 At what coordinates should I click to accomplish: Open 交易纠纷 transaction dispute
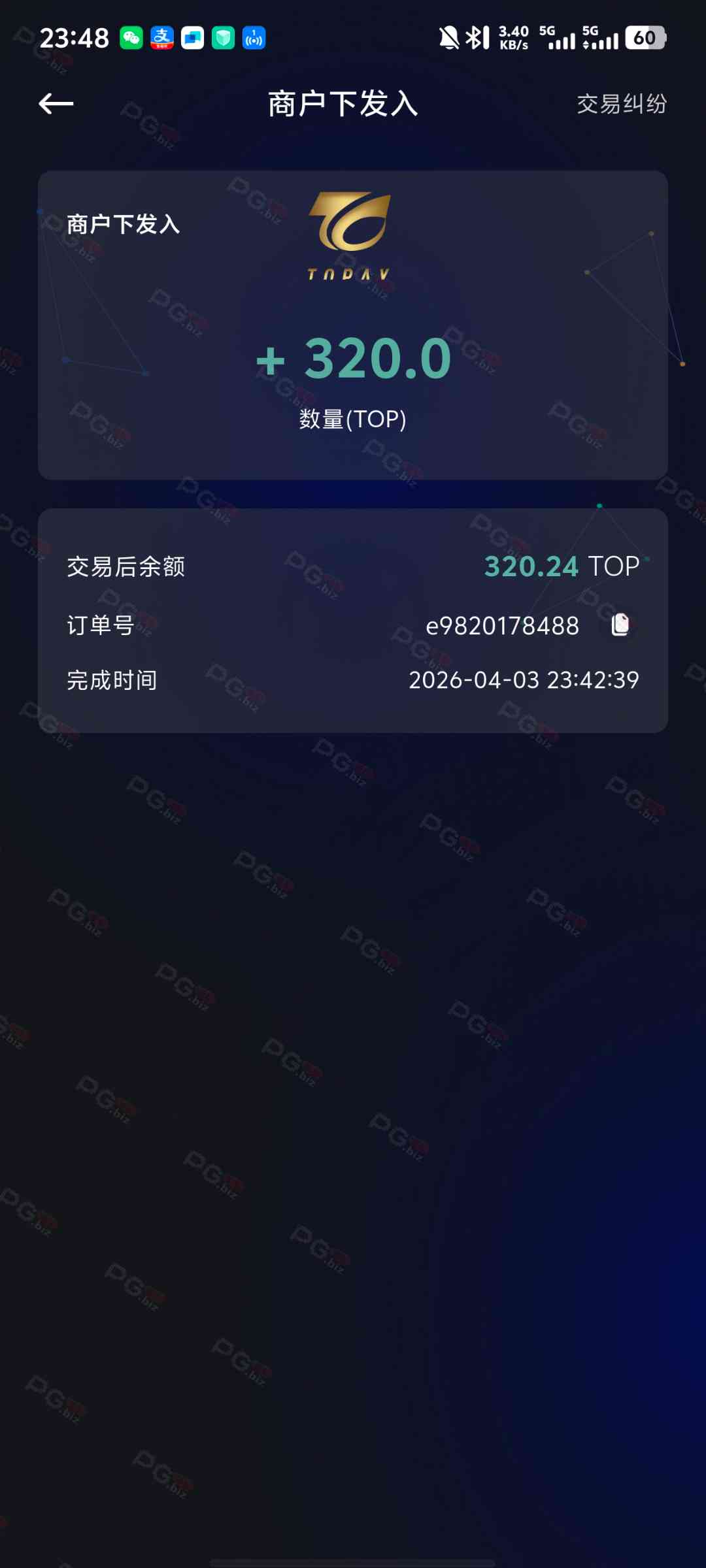(621, 104)
